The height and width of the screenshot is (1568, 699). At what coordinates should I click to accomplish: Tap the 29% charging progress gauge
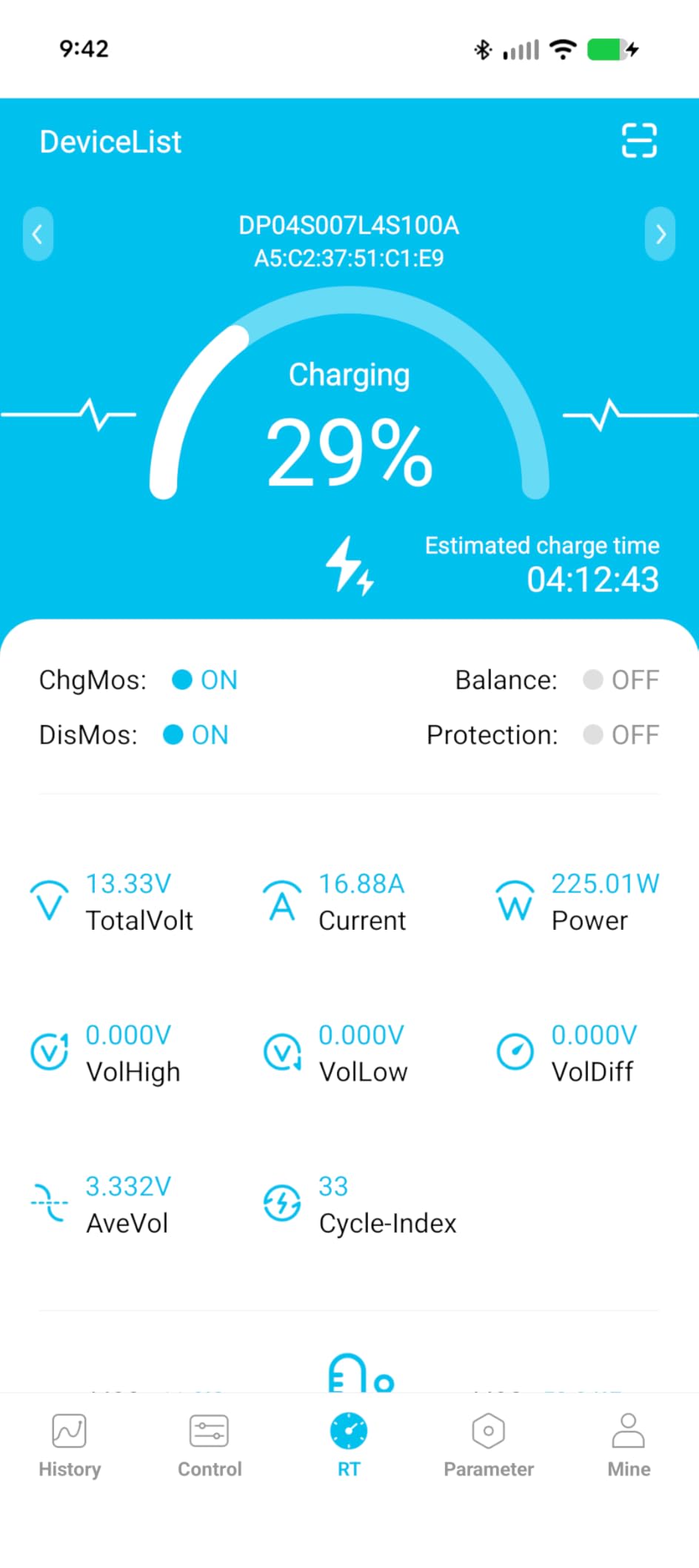tap(349, 444)
